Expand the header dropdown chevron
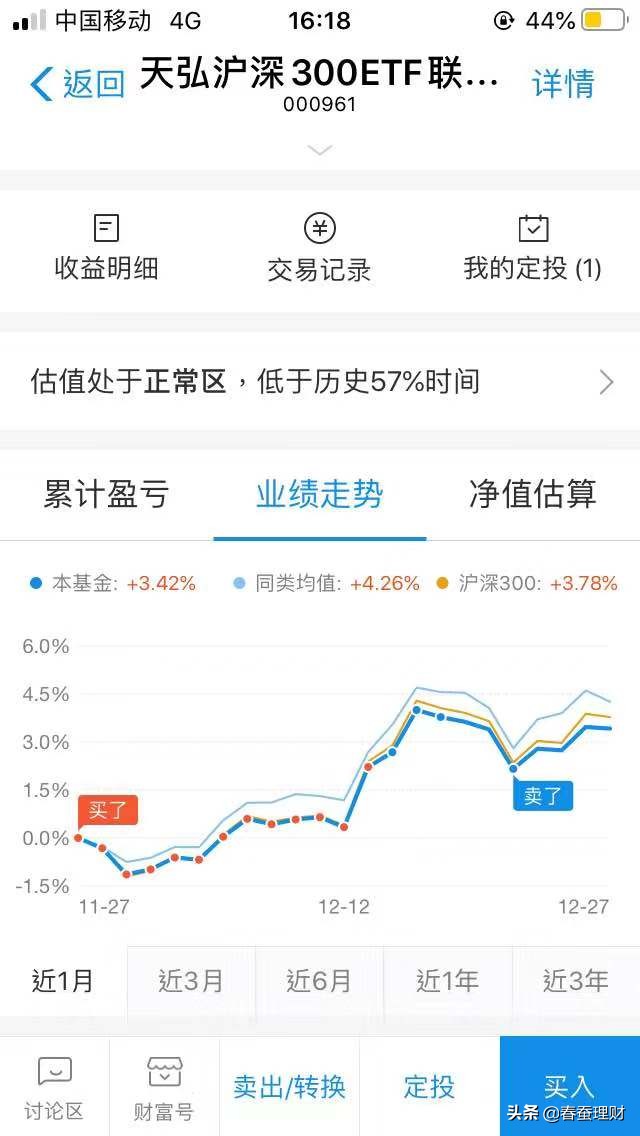The width and height of the screenshot is (640, 1136). (x=320, y=150)
